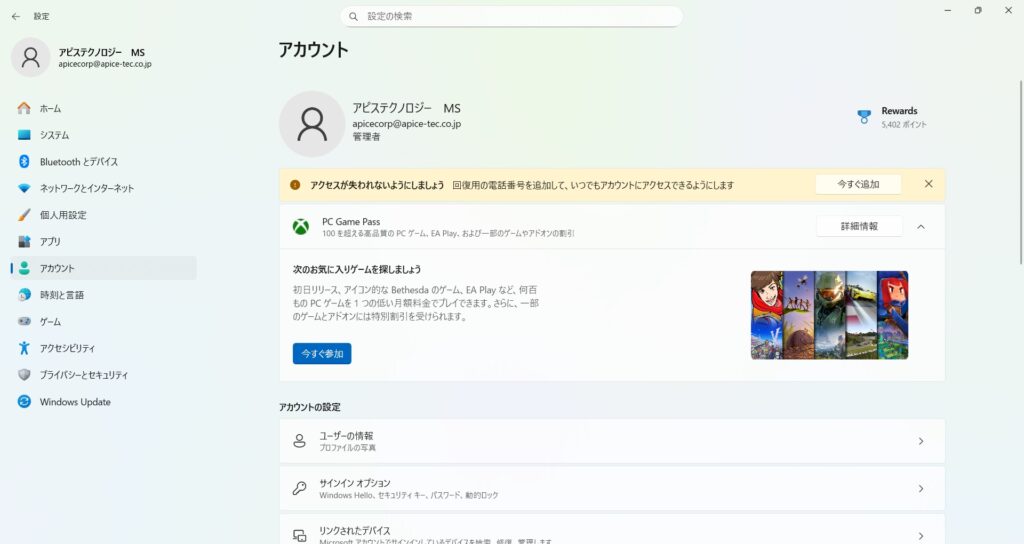Open 時刻と言語 settings
1024x544 pixels.
point(61,295)
